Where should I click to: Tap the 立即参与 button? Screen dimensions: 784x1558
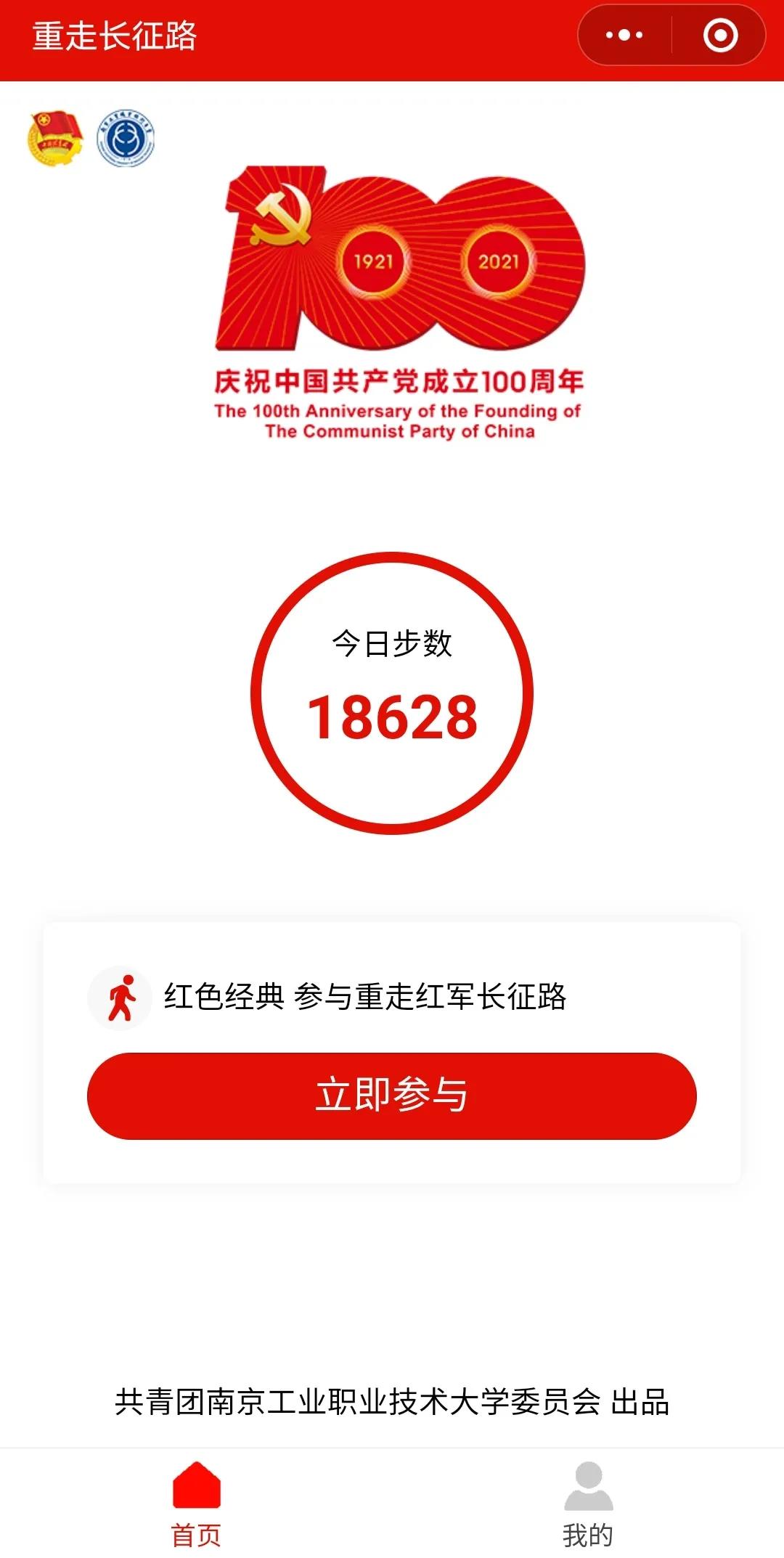click(392, 1096)
